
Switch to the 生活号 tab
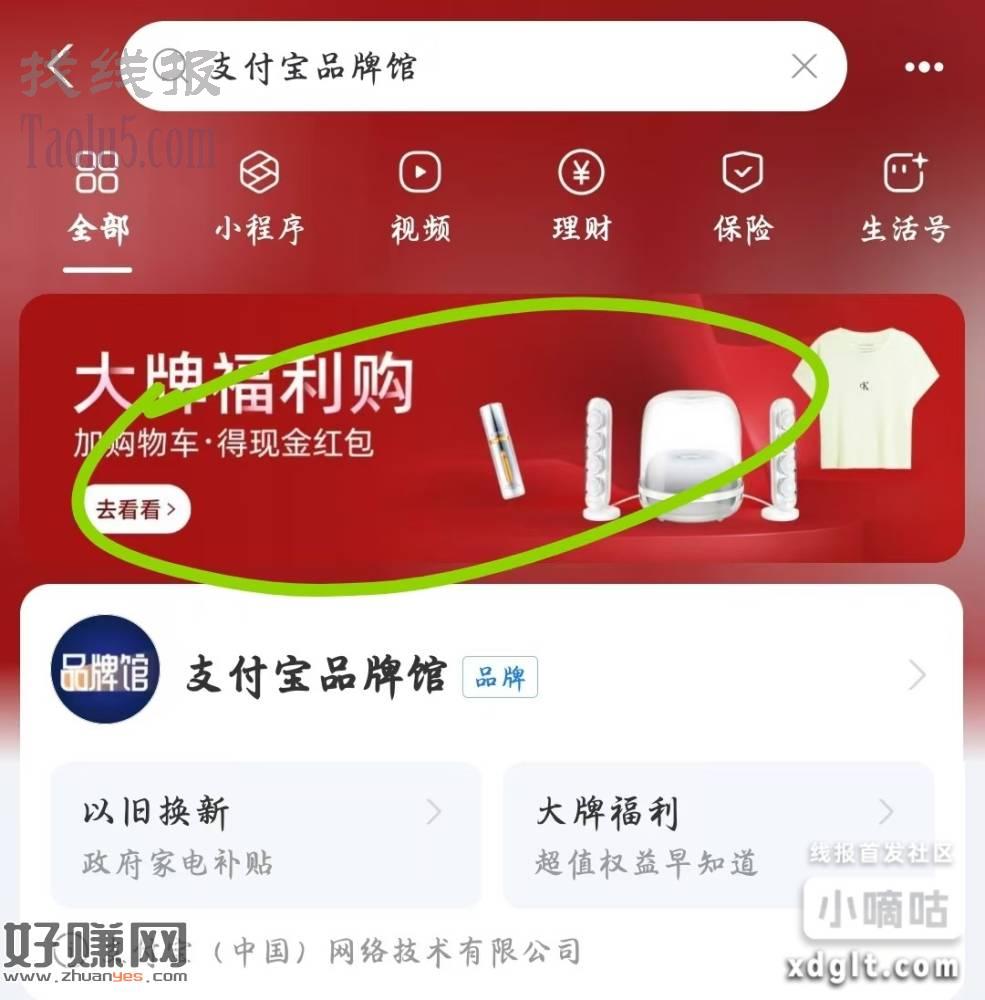pyautogui.click(x=905, y=198)
